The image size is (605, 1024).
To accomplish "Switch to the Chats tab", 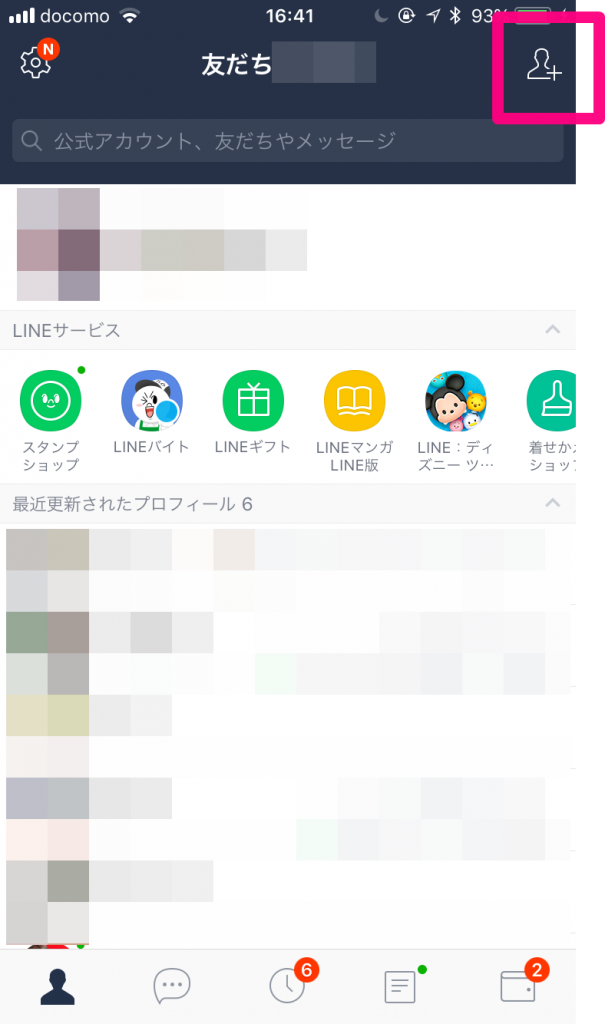I will click(x=172, y=986).
